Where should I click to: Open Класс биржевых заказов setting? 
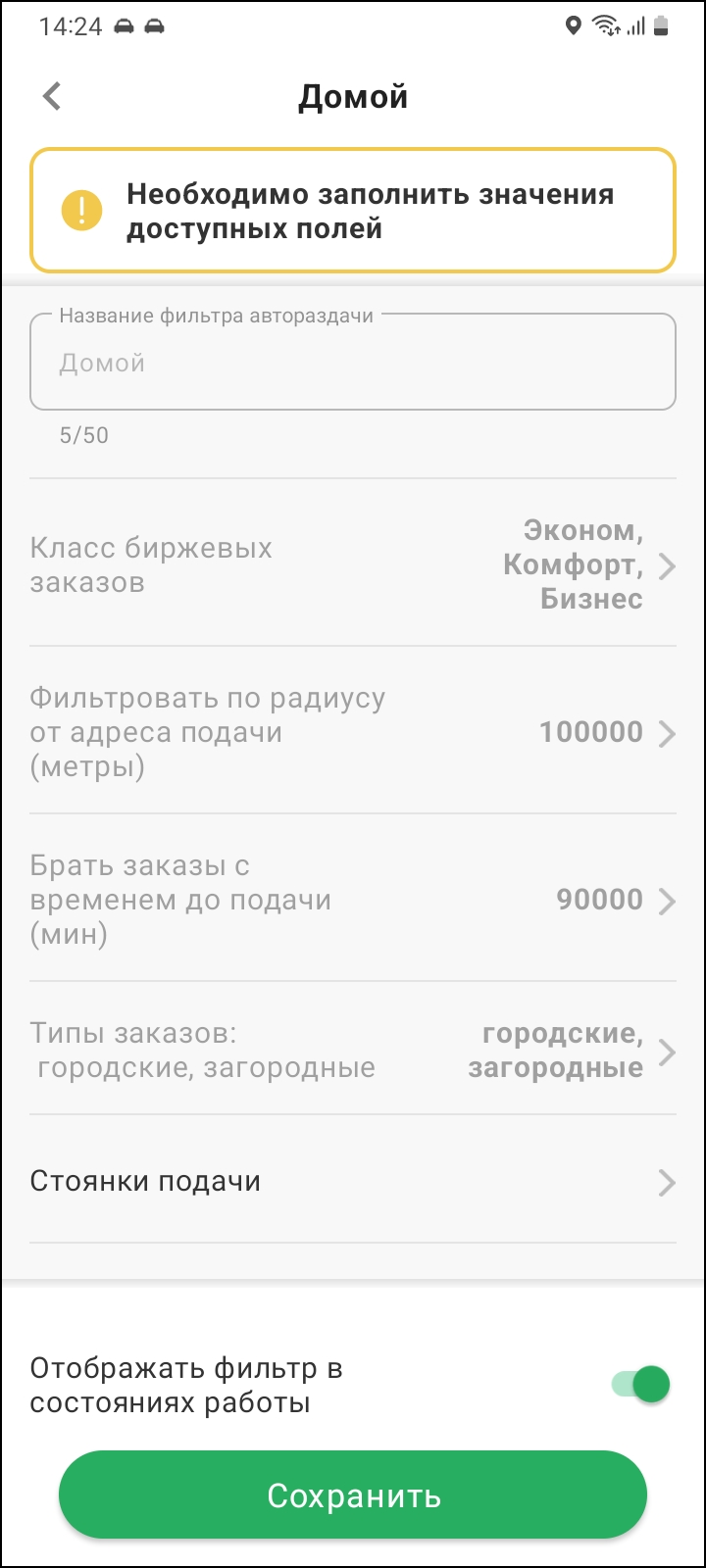[353, 565]
